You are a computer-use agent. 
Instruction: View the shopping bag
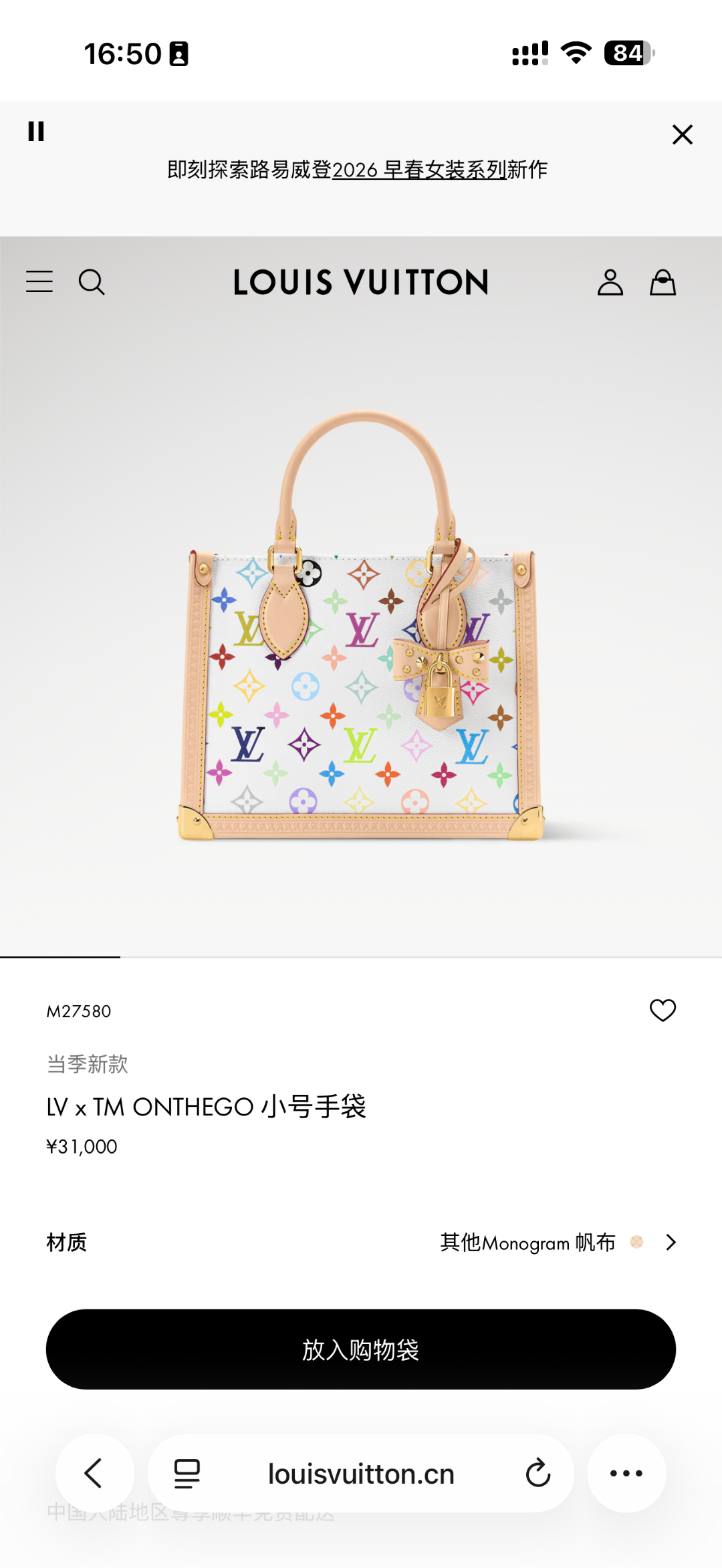point(664,281)
